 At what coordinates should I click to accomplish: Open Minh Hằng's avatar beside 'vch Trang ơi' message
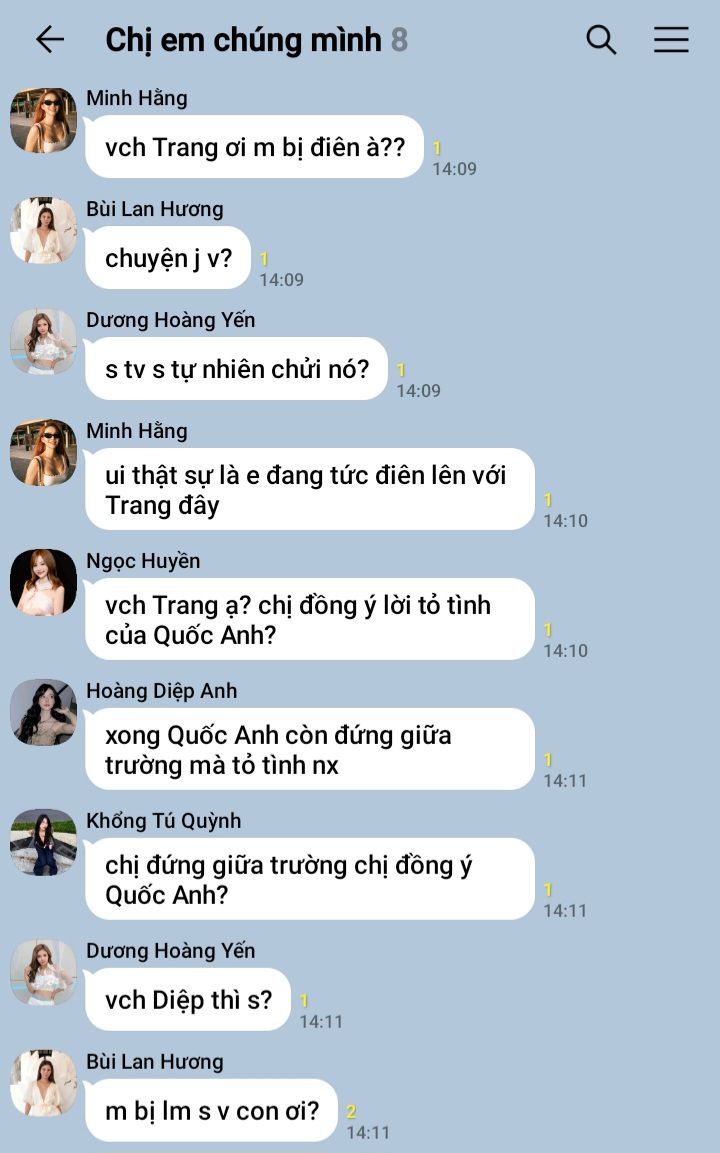pos(43,120)
